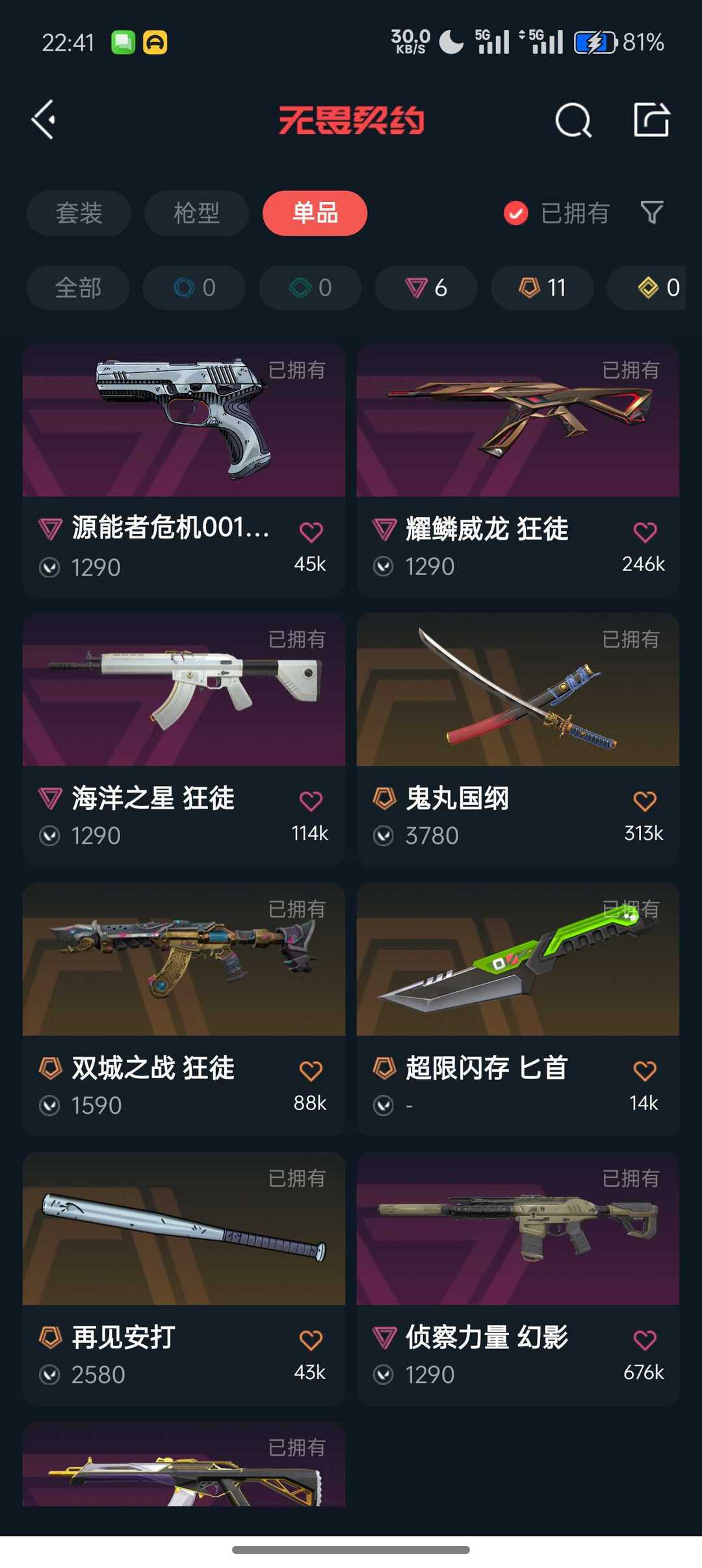Viewport: 702px width, 1568px height.
Task: Share this page via the share icon
Action: tap(651, 120)
